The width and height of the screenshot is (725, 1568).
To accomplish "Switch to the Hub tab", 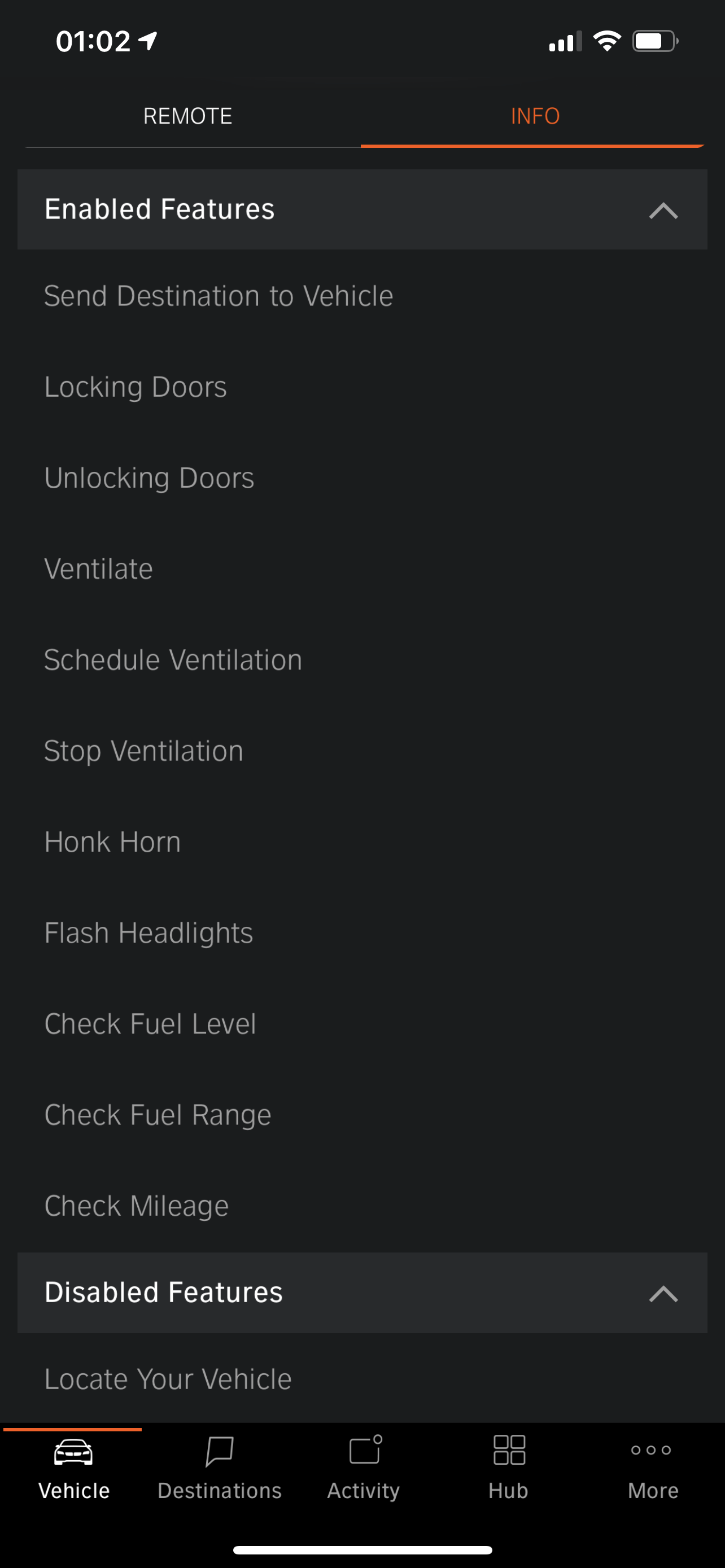I will [508, 1468].
